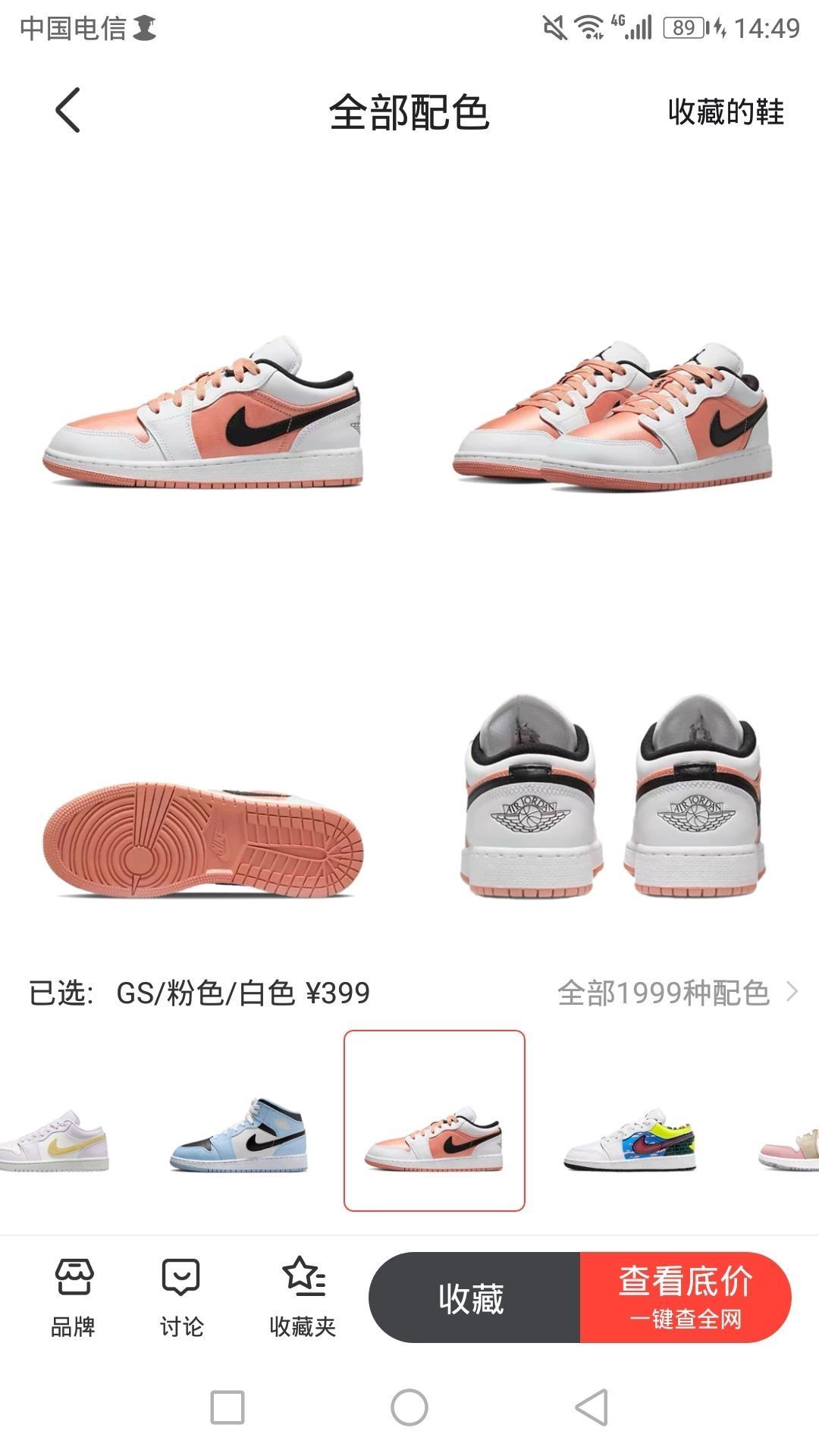View 全部1999种配色 colorways

point(676,993)
